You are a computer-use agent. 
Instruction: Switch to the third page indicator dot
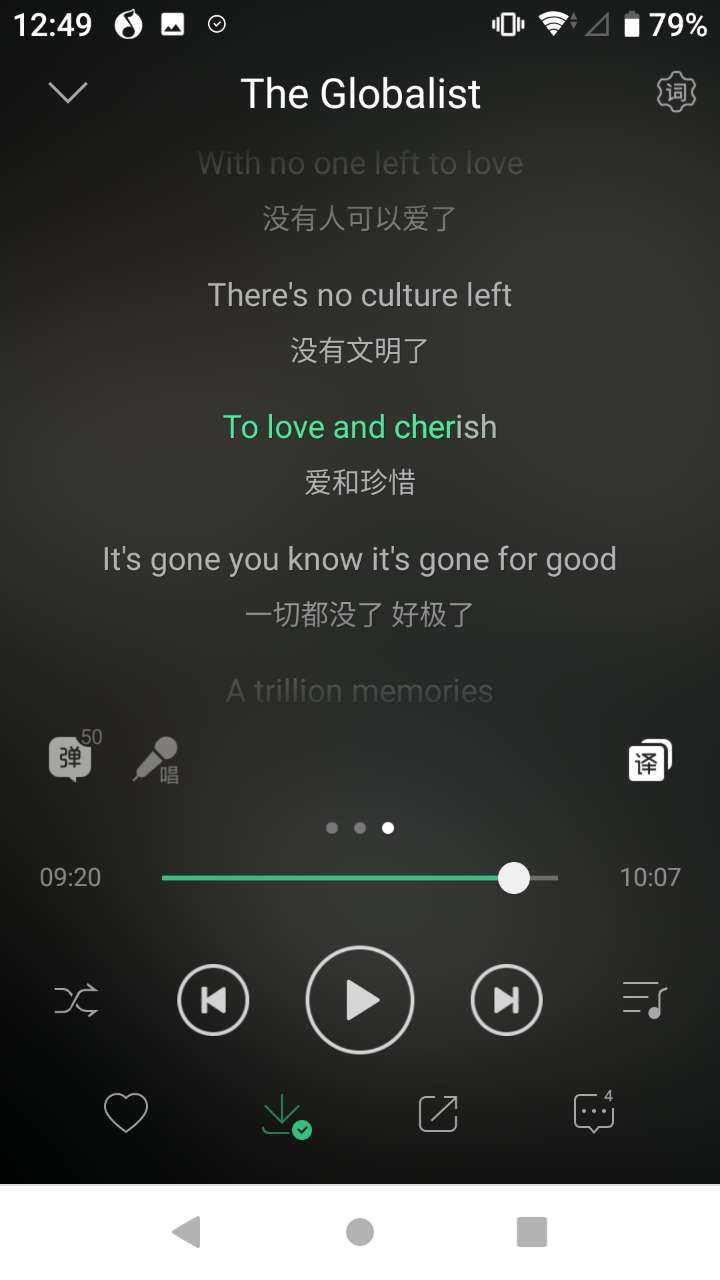click(x=388, y=827)
